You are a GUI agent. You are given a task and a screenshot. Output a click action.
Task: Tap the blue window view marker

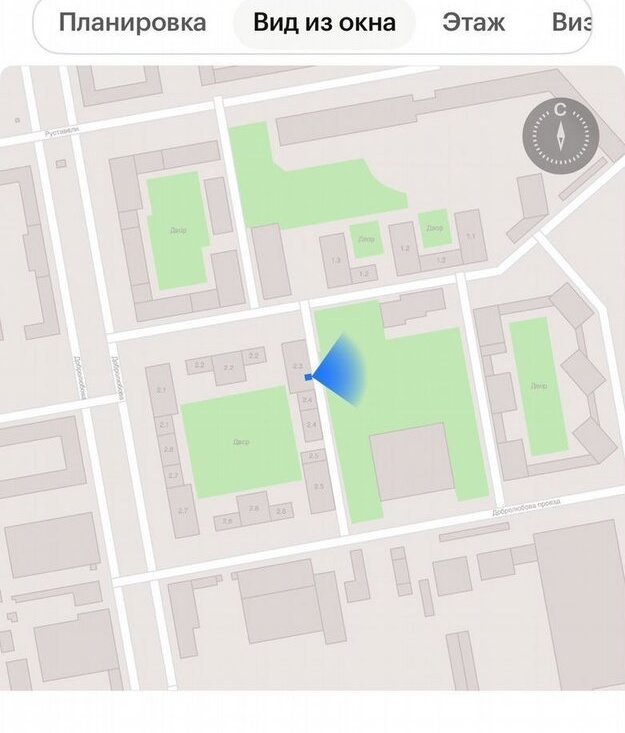[x=309, y=377]
